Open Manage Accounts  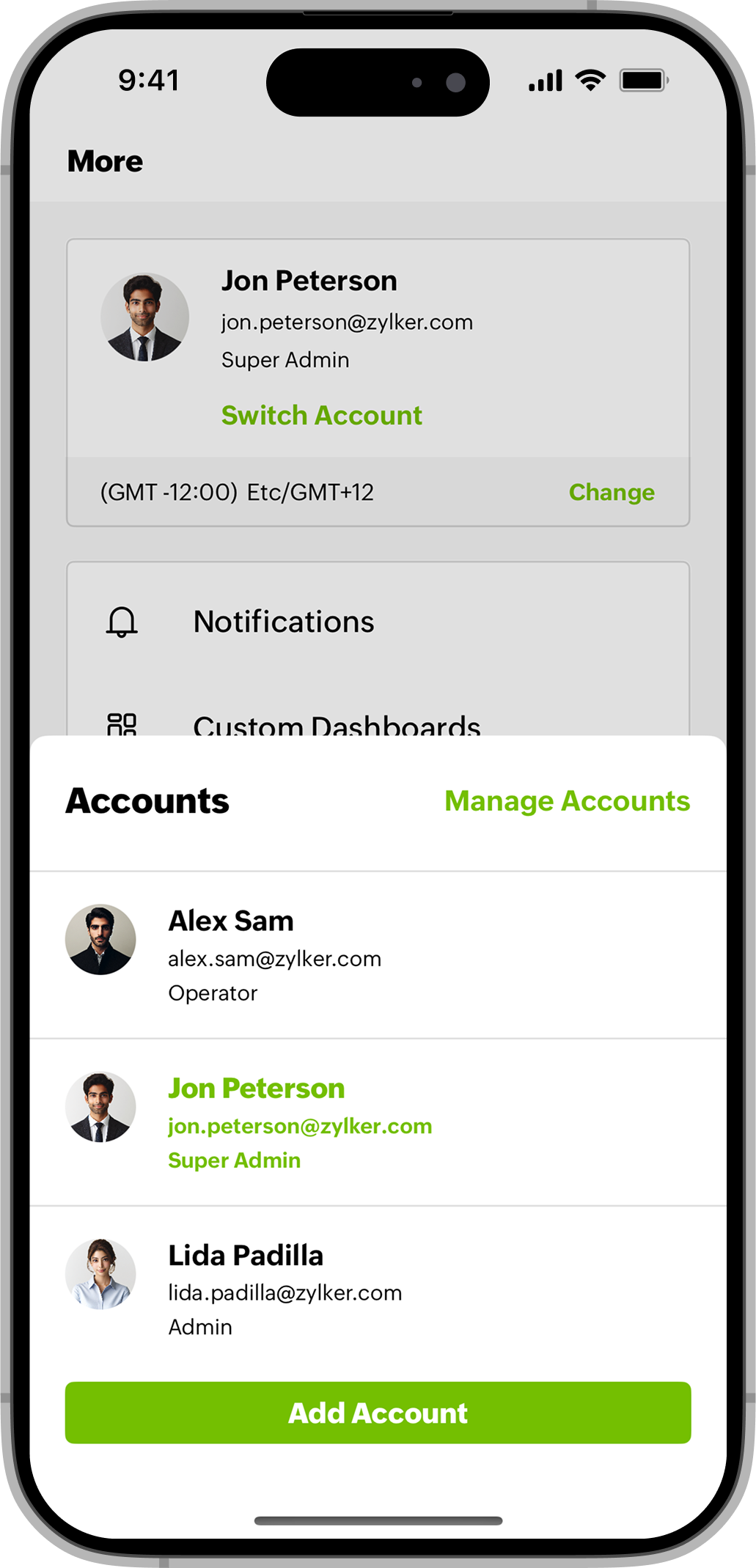click(567, 801)
